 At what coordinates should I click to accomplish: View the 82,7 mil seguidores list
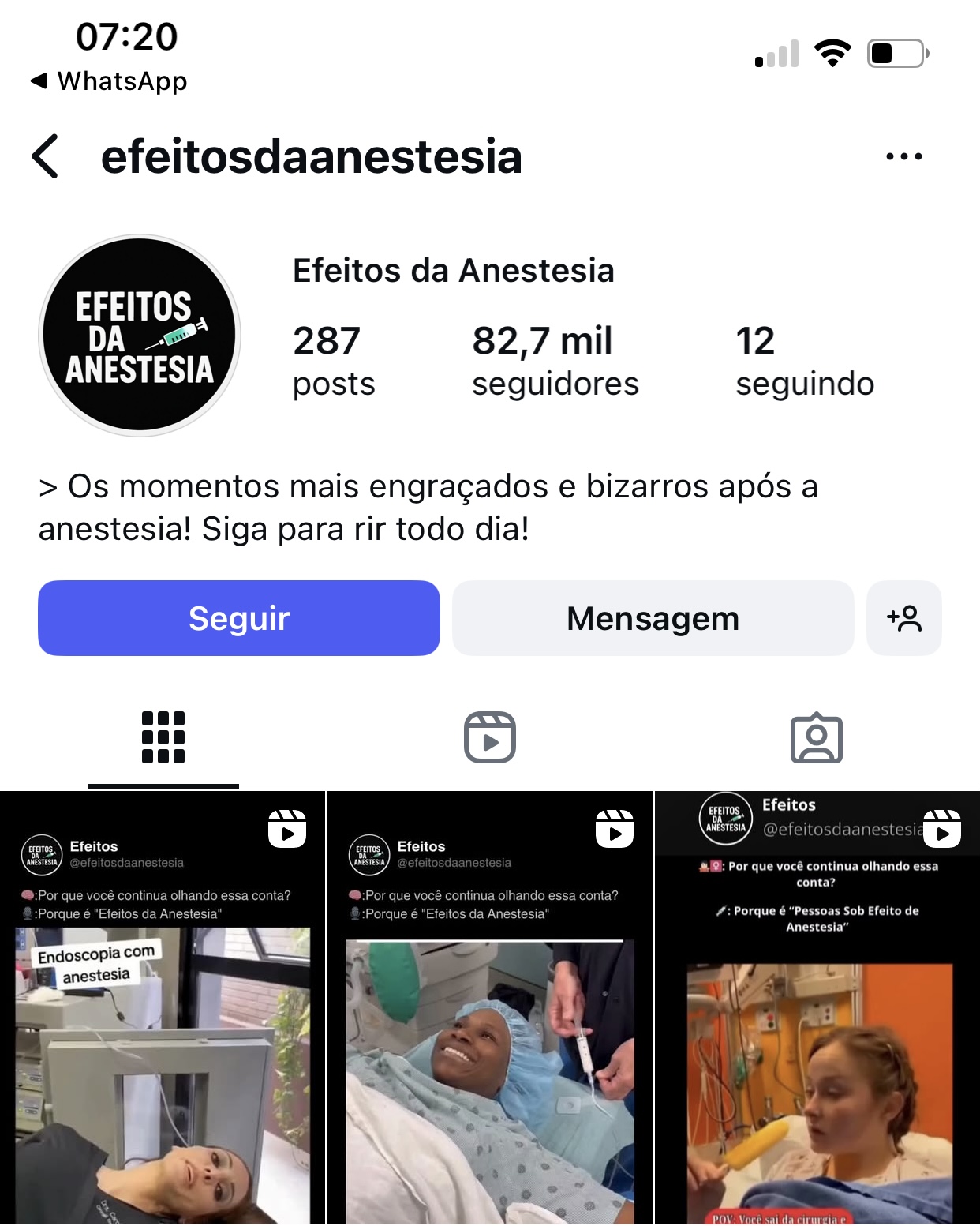555,361
